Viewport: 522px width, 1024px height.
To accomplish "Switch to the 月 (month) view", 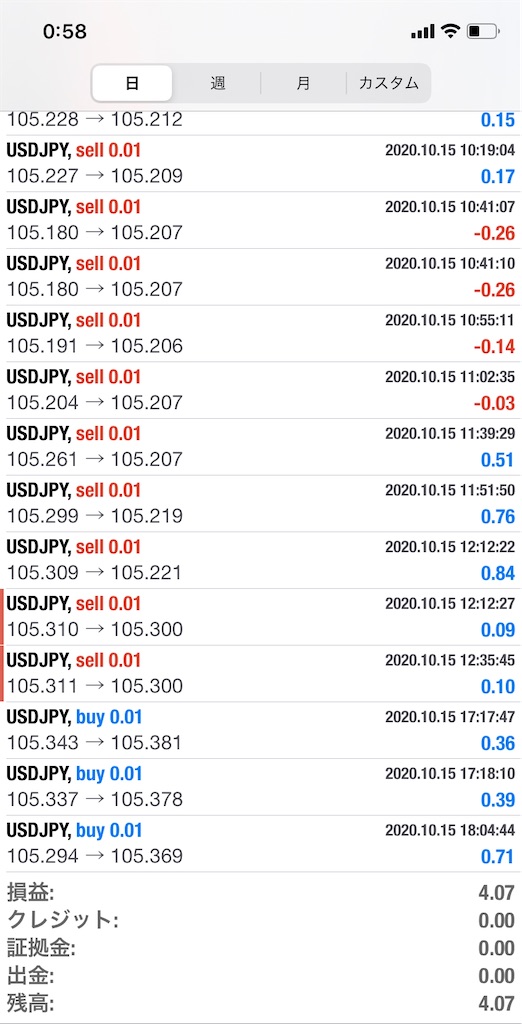I will point(303,83).
